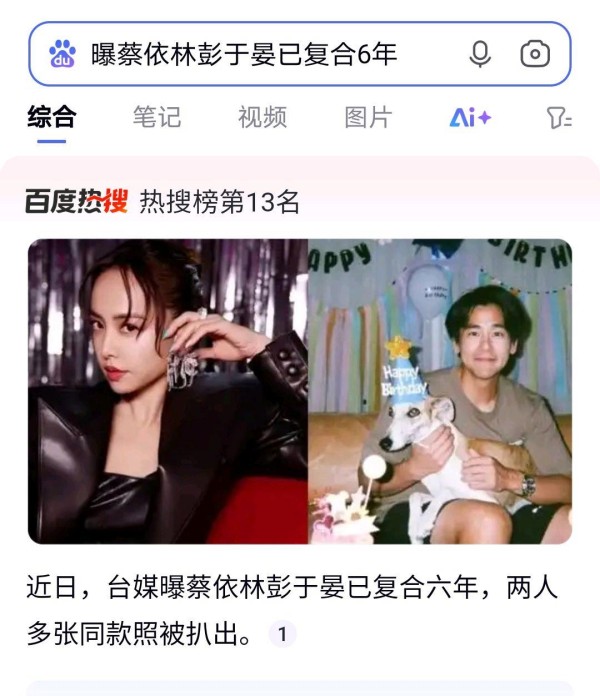600x696 pixels.
Task: Start voice search with the microphone icon
Action: 481,54
